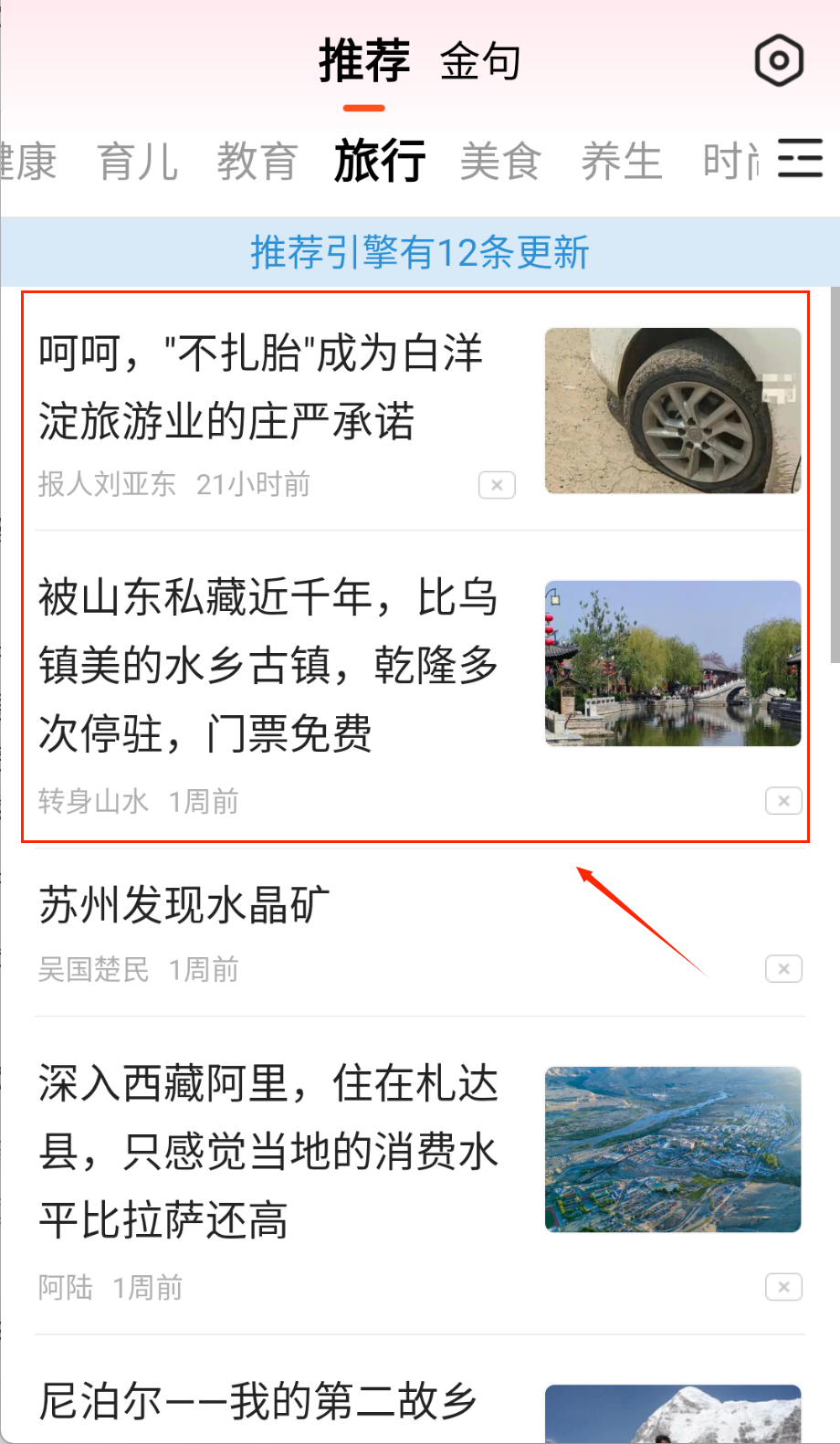The image size is (840, 1444).
Task: Open the category list menu icon
Action: pyautogui.click(x=800, y=158)
